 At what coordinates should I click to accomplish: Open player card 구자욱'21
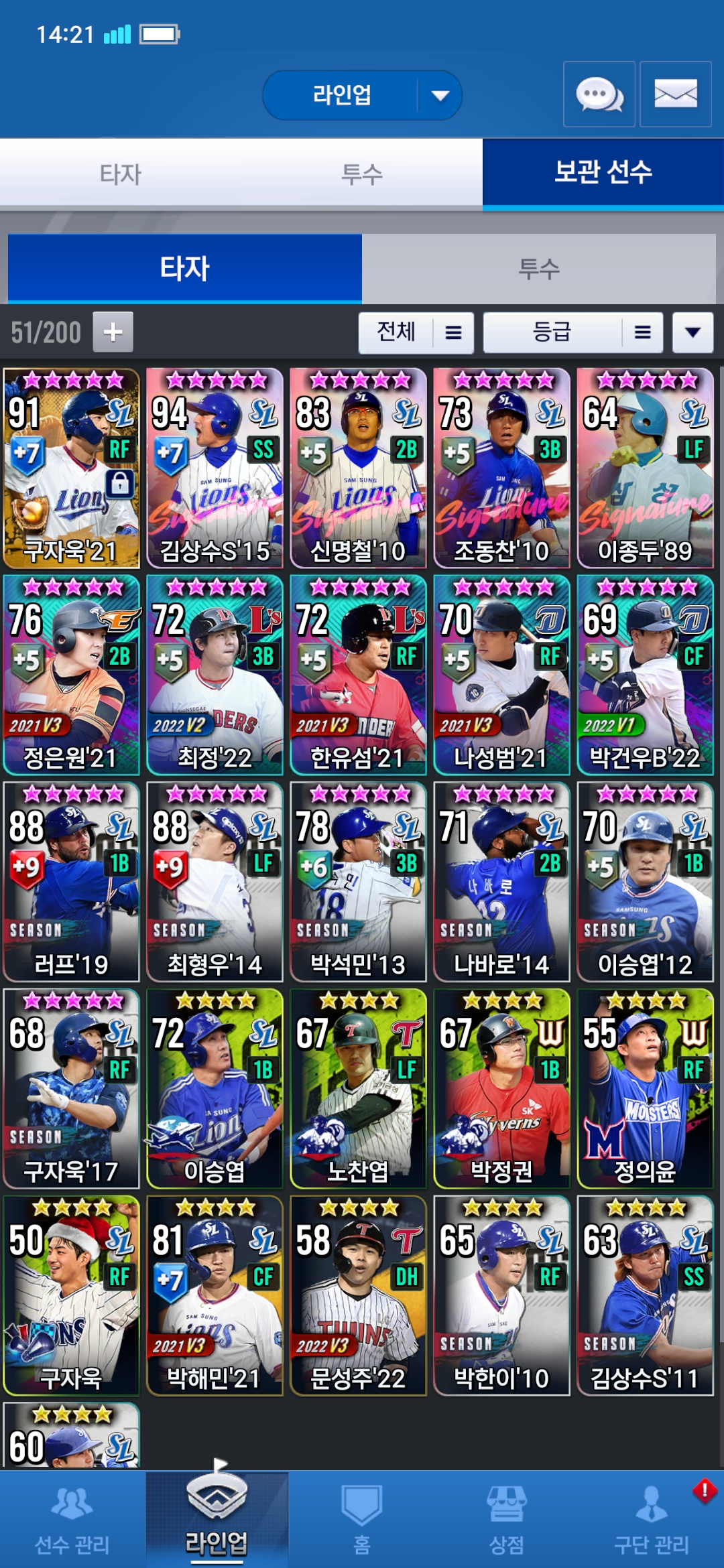[71, 468]
